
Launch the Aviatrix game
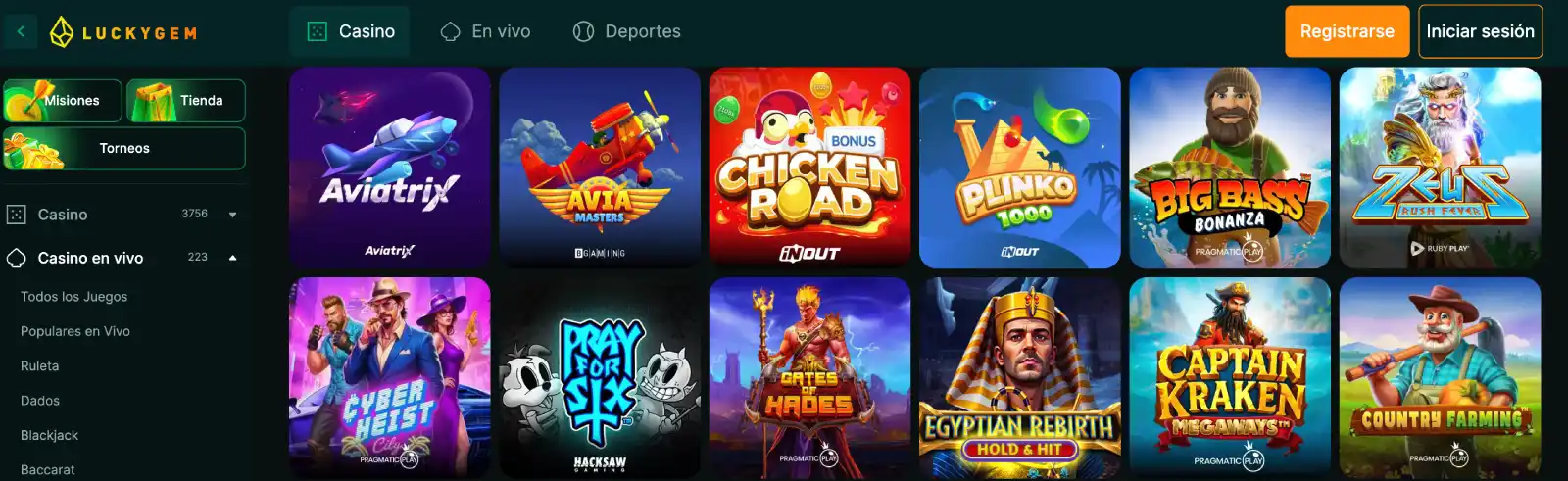[x=390, y=168]
